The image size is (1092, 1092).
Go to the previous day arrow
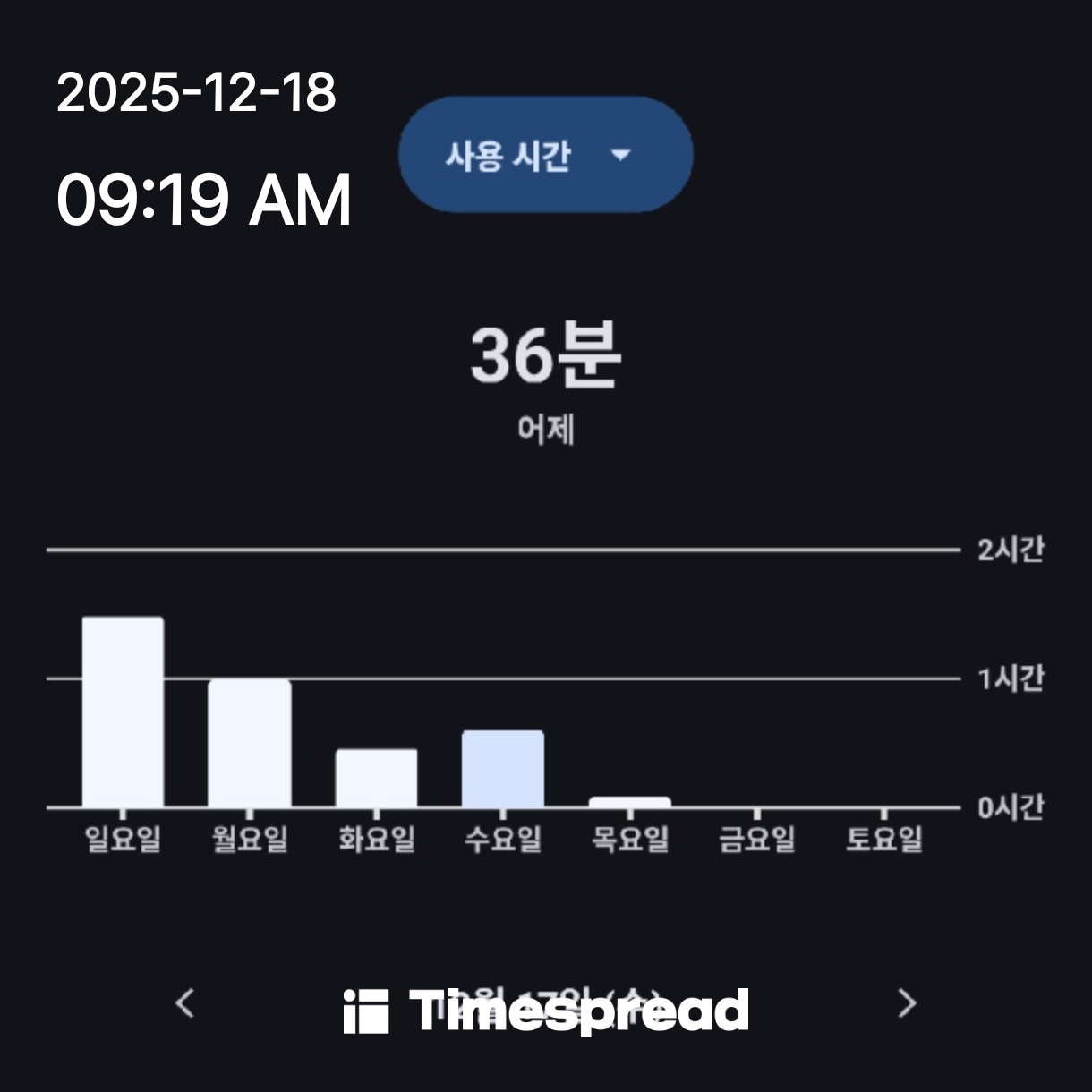click(x=185, y=1003)
